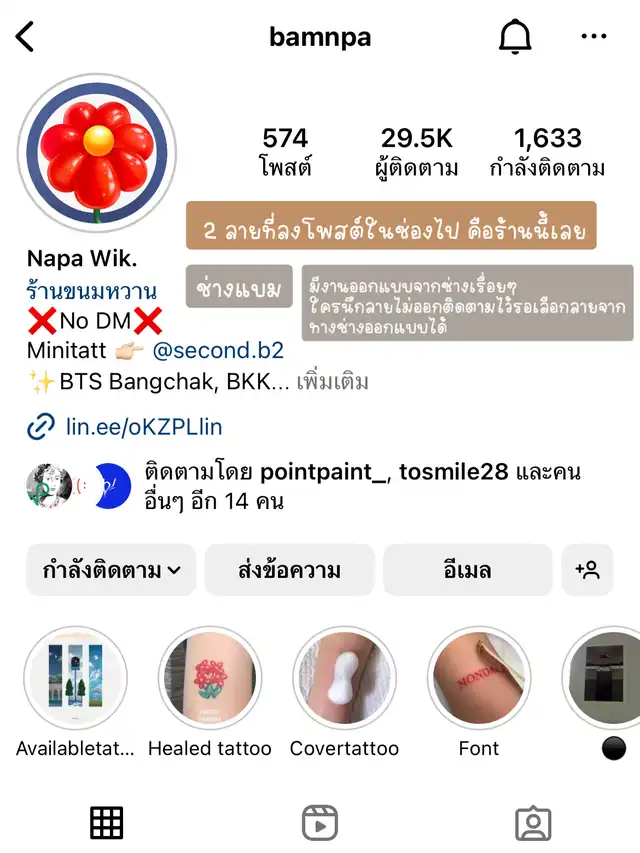Image resolution: width=640 pixels, height=853 pixels.
Task: Tap the อีเมล email button
Action: tap(467, 570)
